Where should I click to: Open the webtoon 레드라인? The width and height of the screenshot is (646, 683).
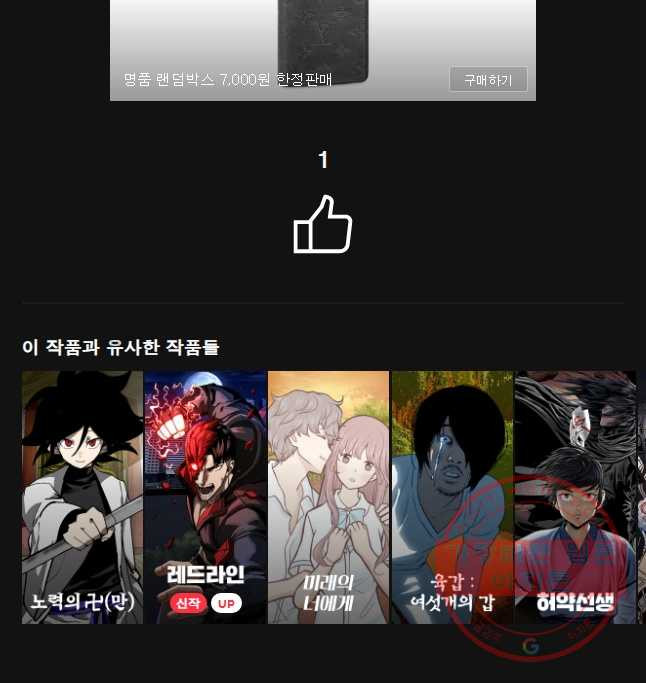coord(205,497)
